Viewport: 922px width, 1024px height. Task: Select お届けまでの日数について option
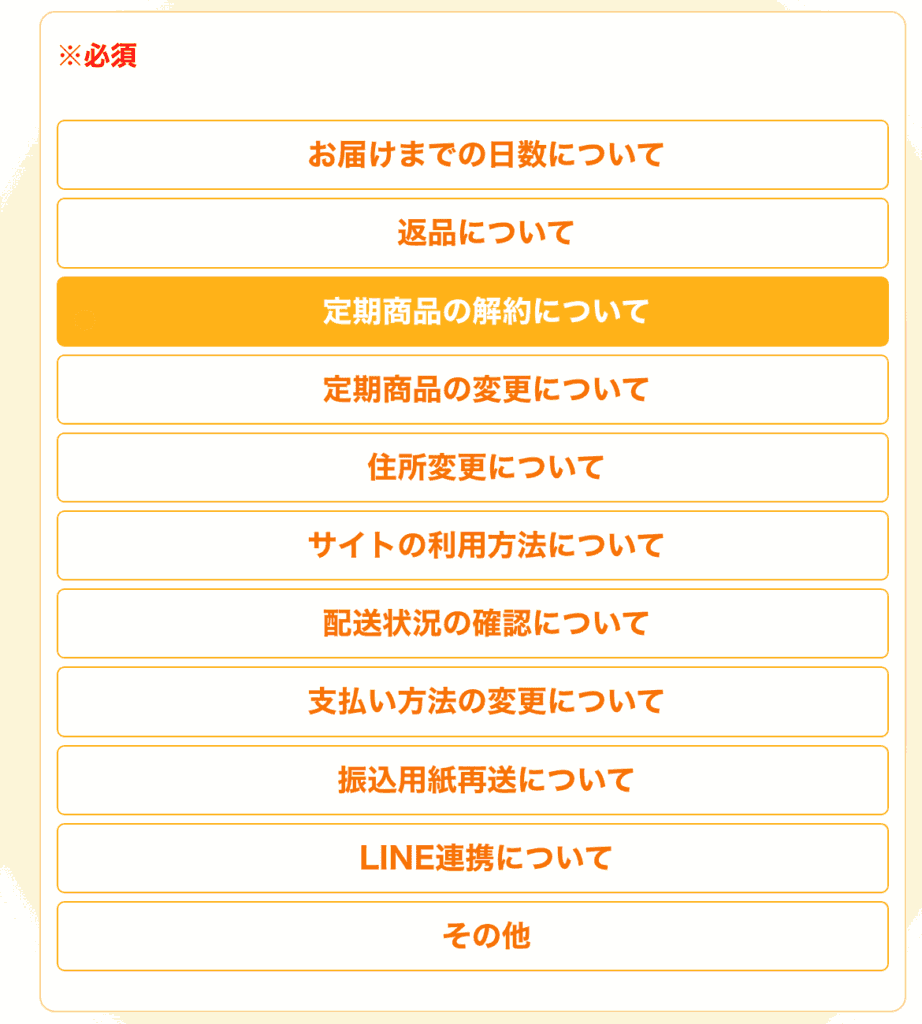click(473, 155)
